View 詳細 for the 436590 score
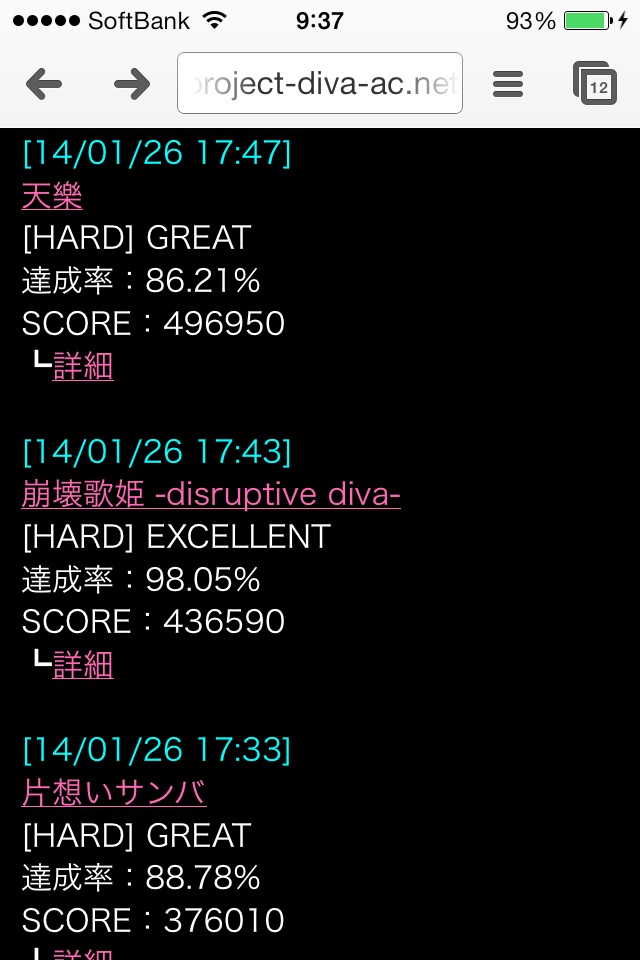The height and width of the screenshot is (960, 640). click(x=83, y=664)
